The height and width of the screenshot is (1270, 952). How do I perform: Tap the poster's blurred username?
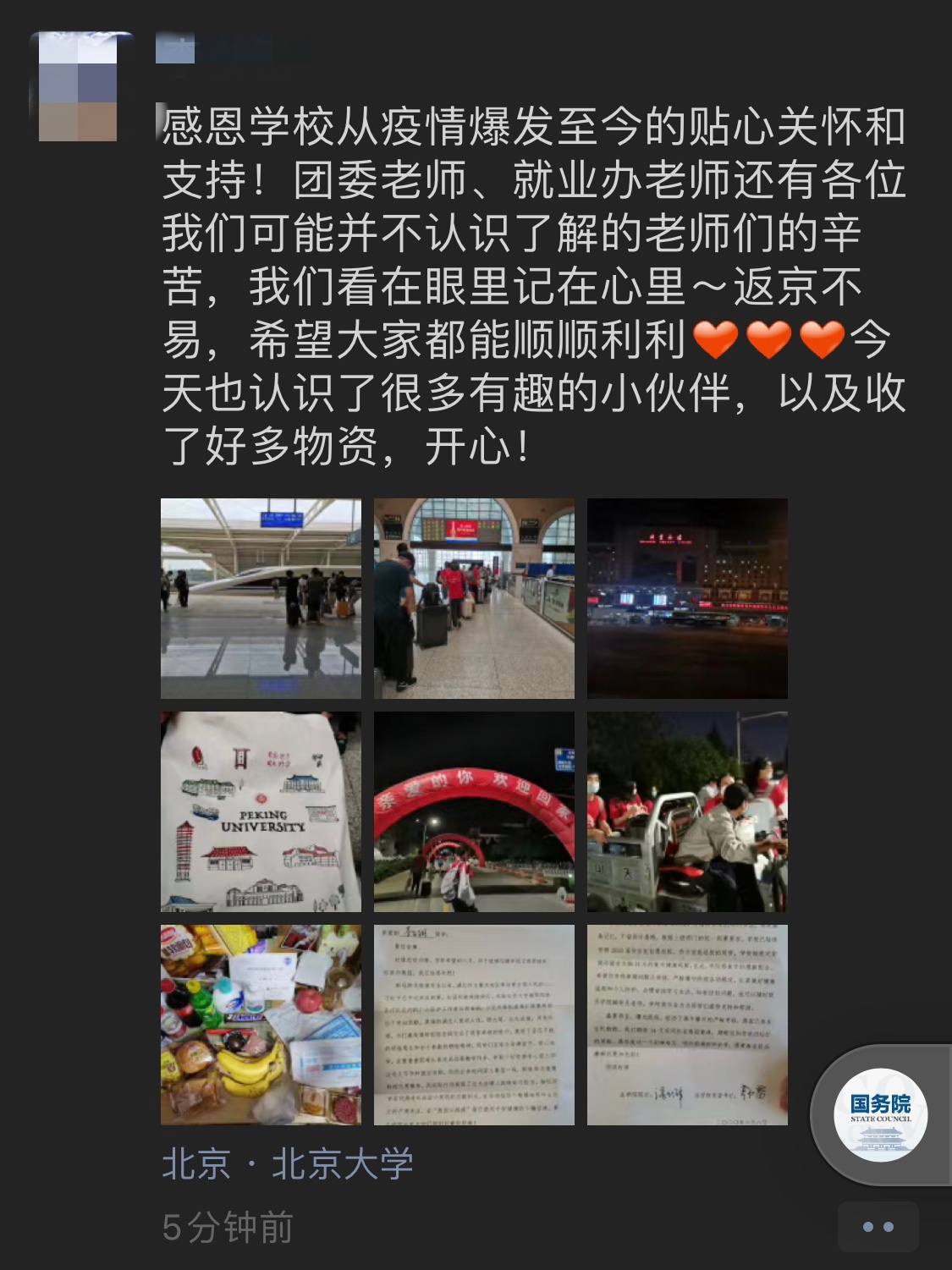tap(228, 49)
